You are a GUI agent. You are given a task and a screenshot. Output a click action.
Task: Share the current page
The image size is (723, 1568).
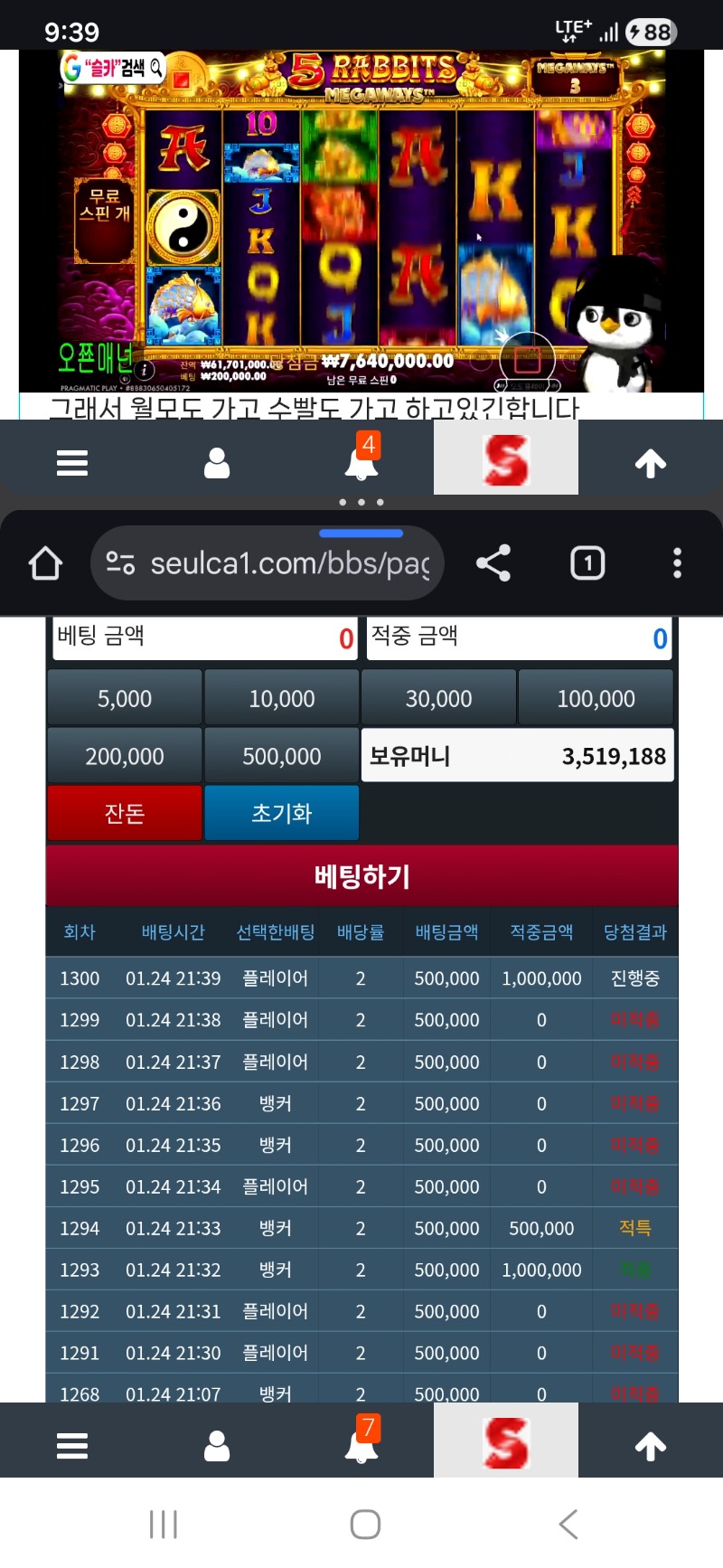(493, 563)
